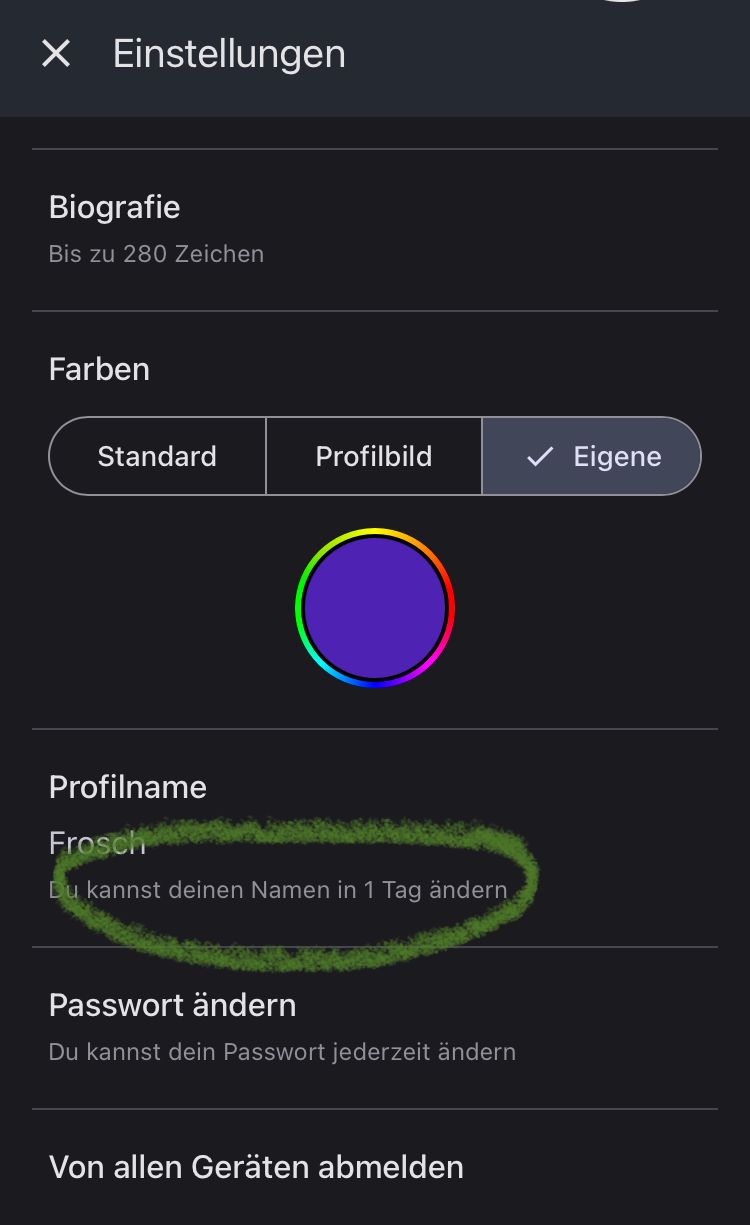The image size is (750, 1225).
Task: Open the custom purple color picker
Action: pyautogui.click(x=375, y=608)
